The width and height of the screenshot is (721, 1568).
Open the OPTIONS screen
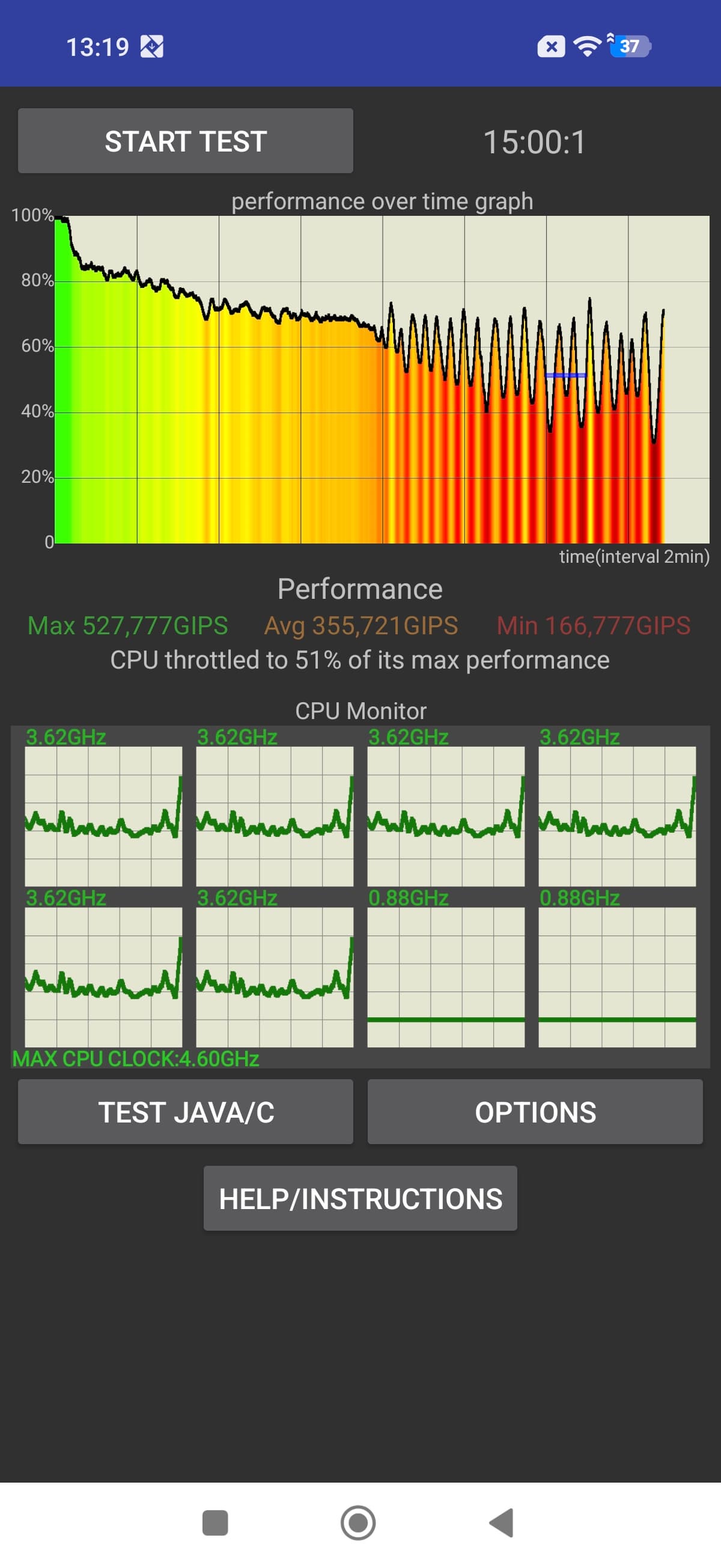535,1112
